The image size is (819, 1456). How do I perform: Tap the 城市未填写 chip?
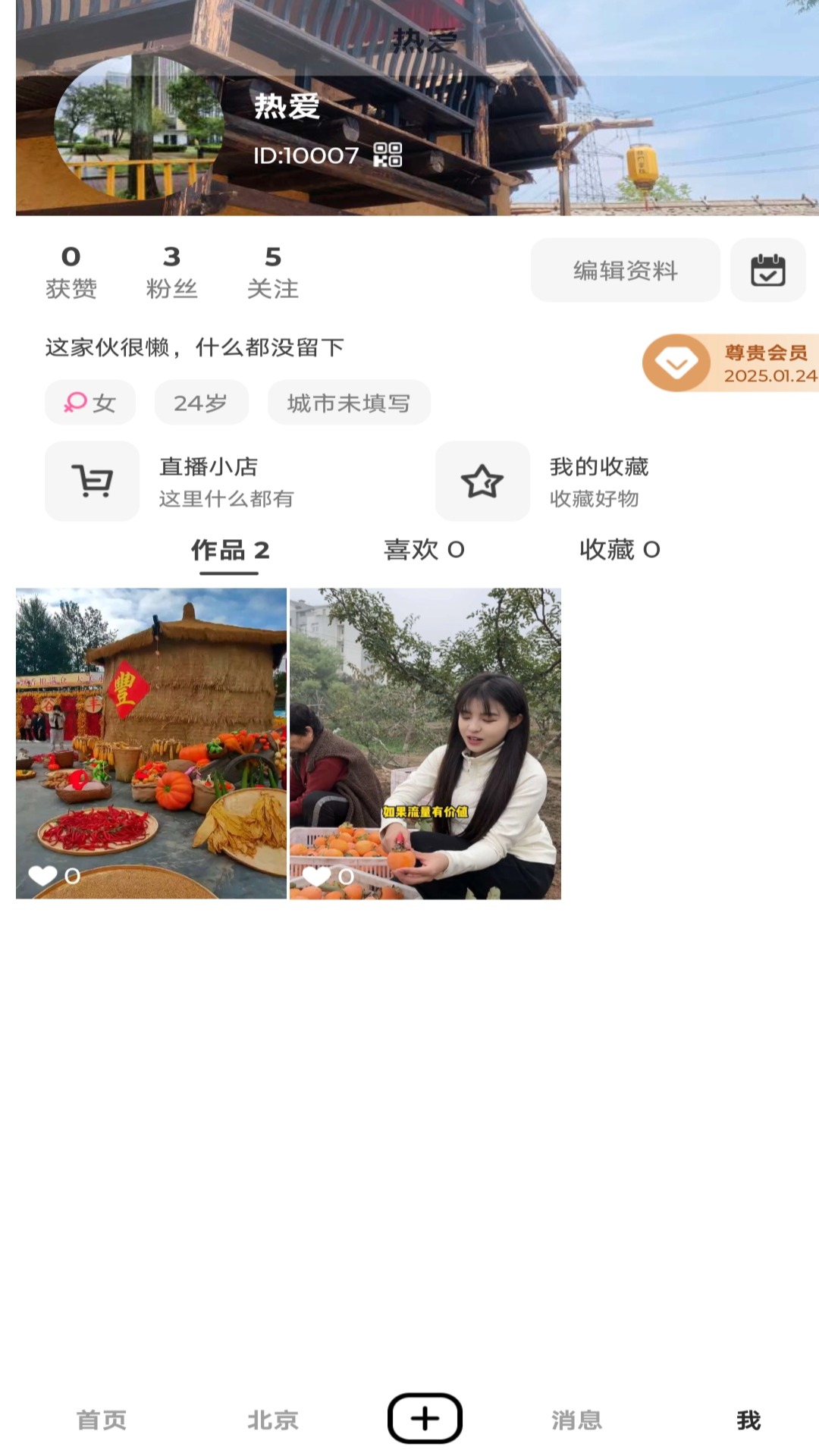tap(349, 403)
